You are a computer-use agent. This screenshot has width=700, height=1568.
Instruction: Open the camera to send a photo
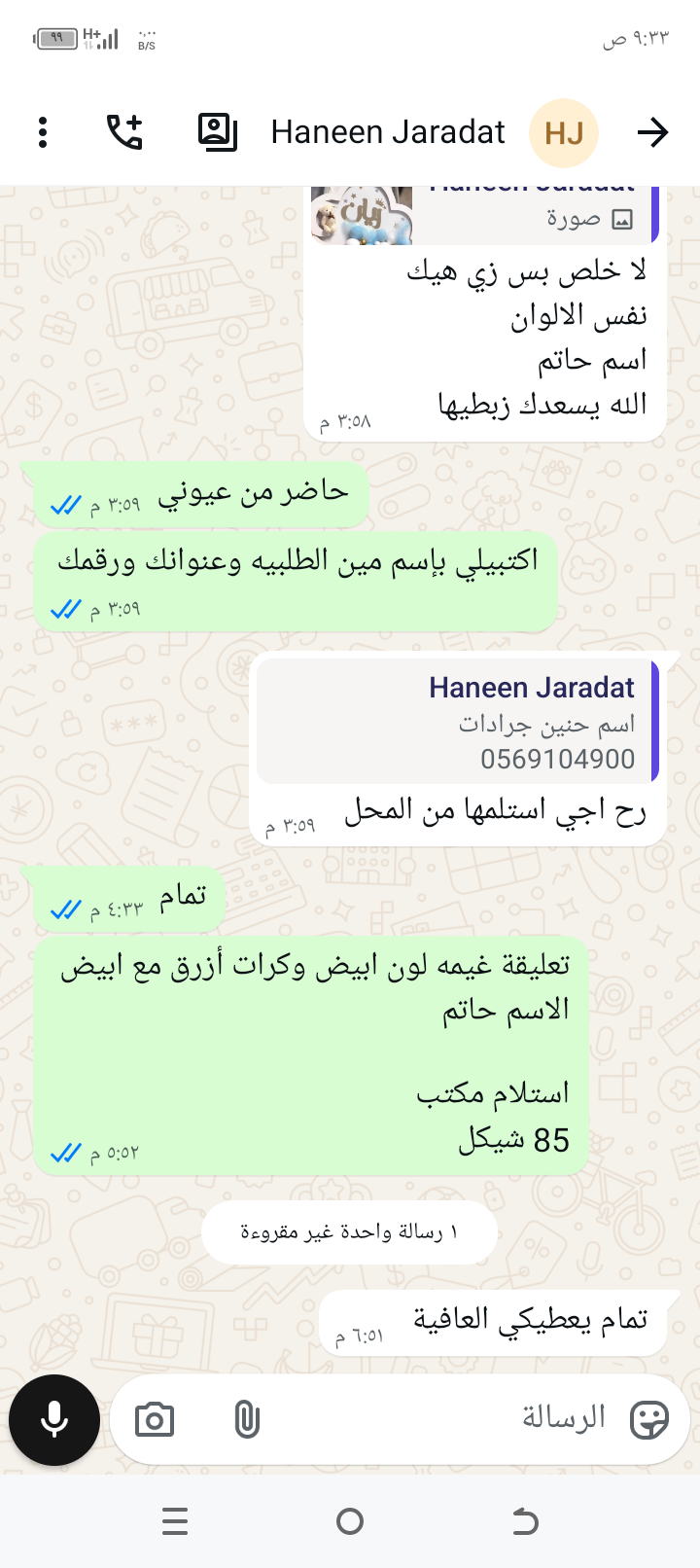(155, 1420)
